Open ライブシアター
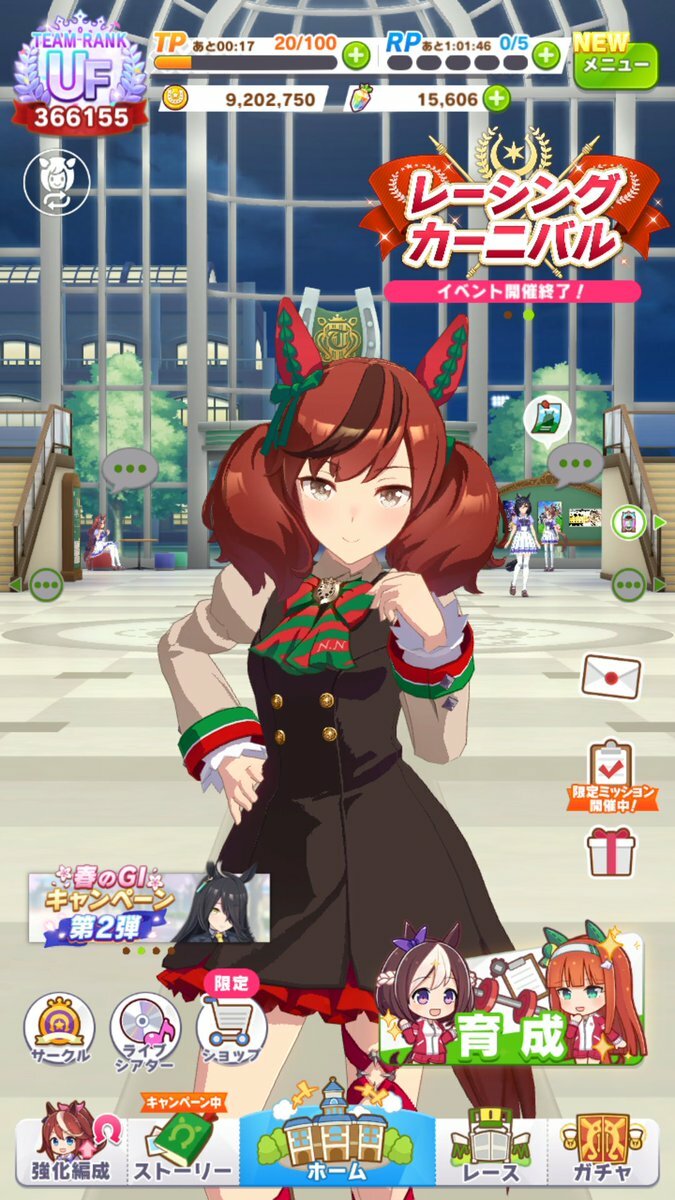The height and width of the screenshot is (1200, 675). (x=145, y=1027)
